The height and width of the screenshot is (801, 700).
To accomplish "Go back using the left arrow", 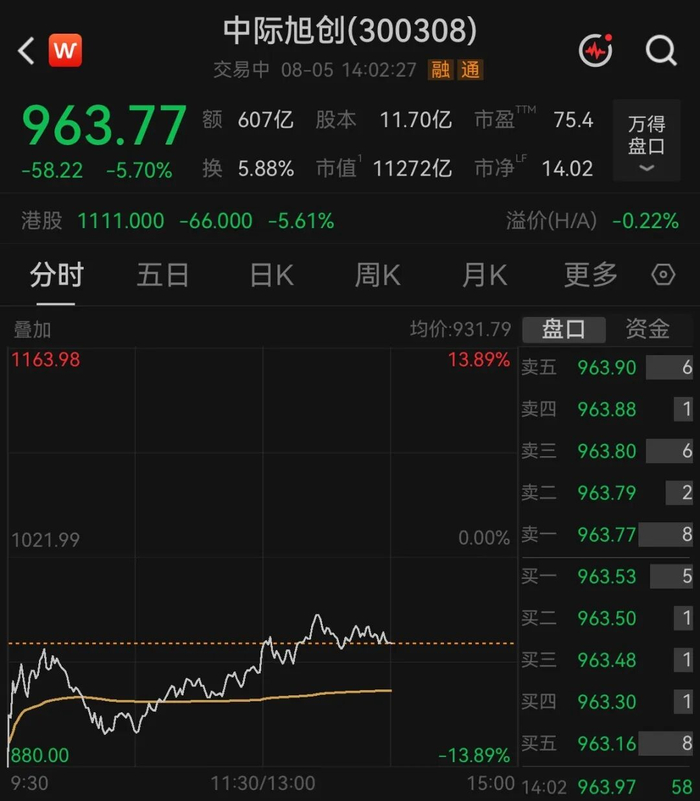I will click(x=26, y=51).
